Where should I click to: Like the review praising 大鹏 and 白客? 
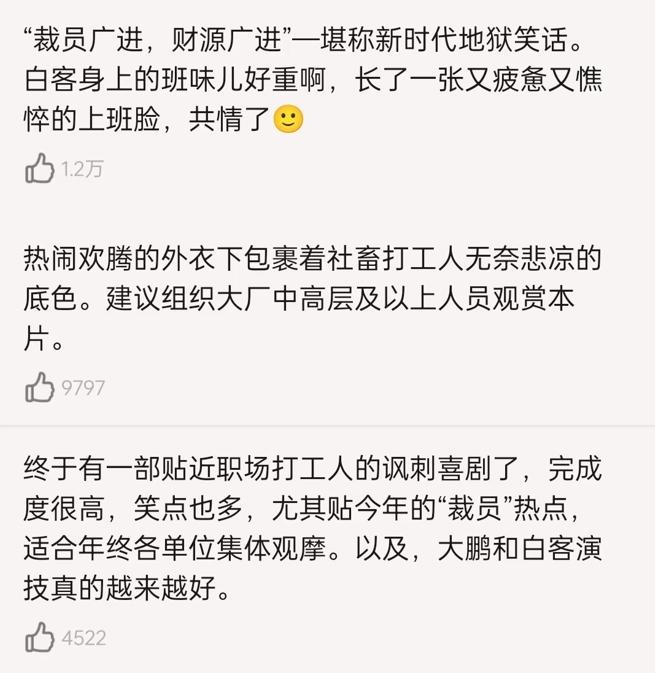tap(40, 637)
